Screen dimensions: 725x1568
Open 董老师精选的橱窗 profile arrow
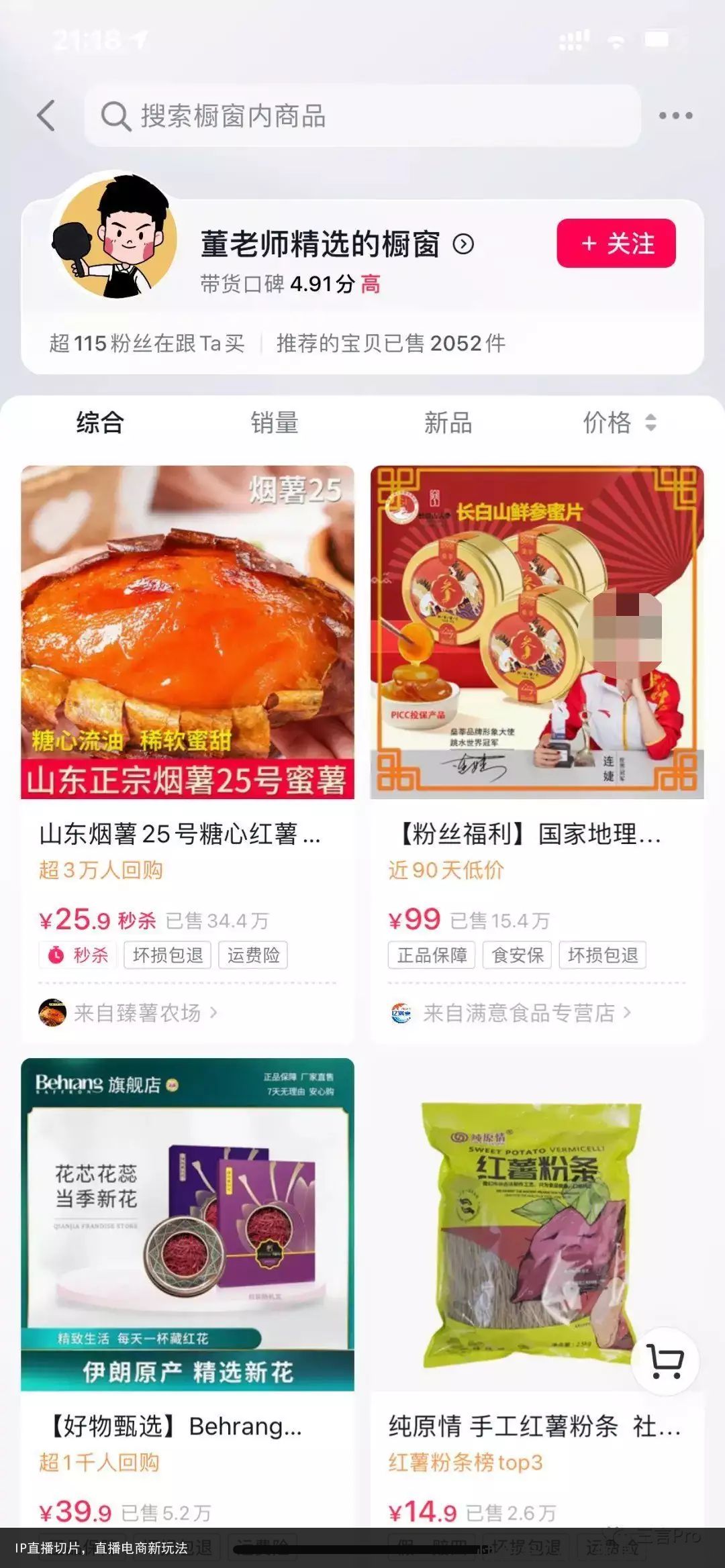click(463, 244)
